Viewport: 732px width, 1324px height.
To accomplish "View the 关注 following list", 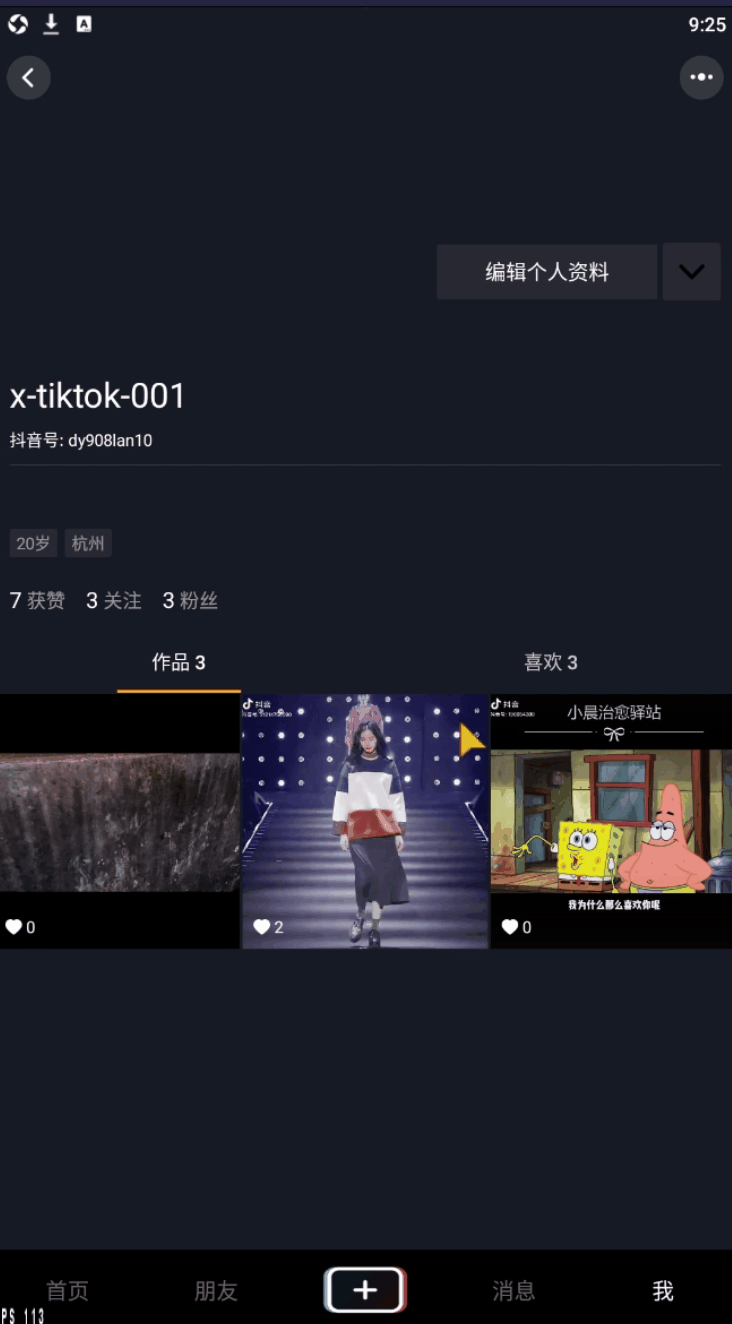I will click(112, 600).
